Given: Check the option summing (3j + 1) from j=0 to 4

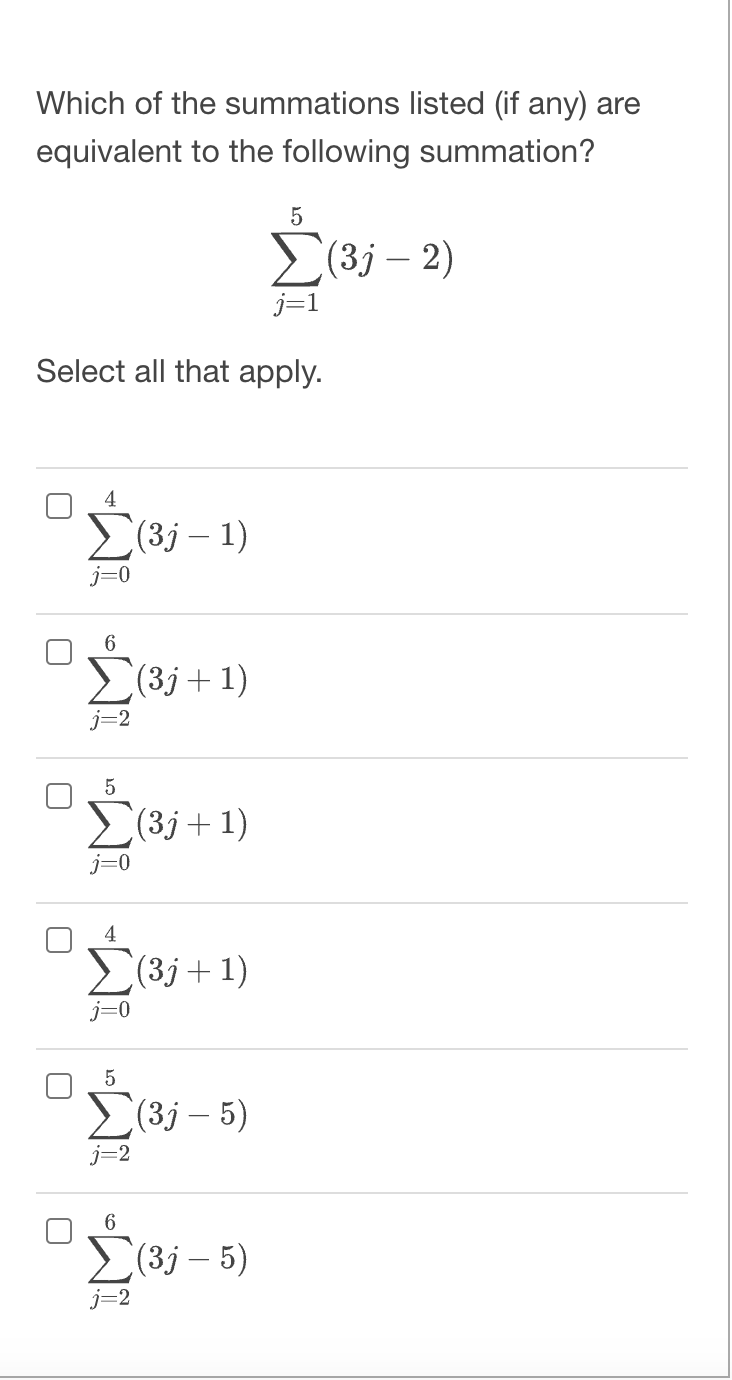Looking at the screenshot, I should [x=58, y=939].
